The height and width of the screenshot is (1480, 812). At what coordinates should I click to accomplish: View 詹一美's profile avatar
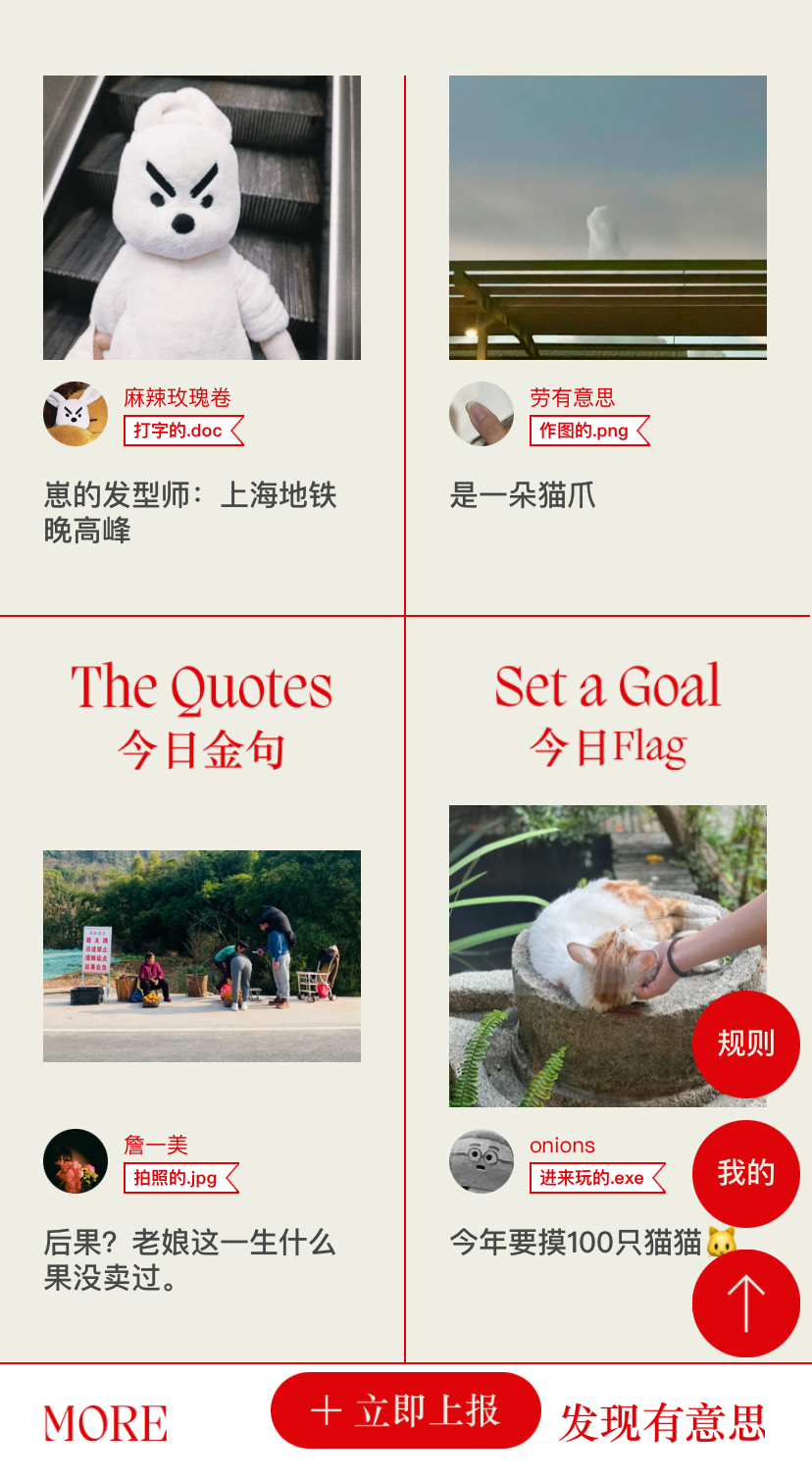[x=76, y=1161]
